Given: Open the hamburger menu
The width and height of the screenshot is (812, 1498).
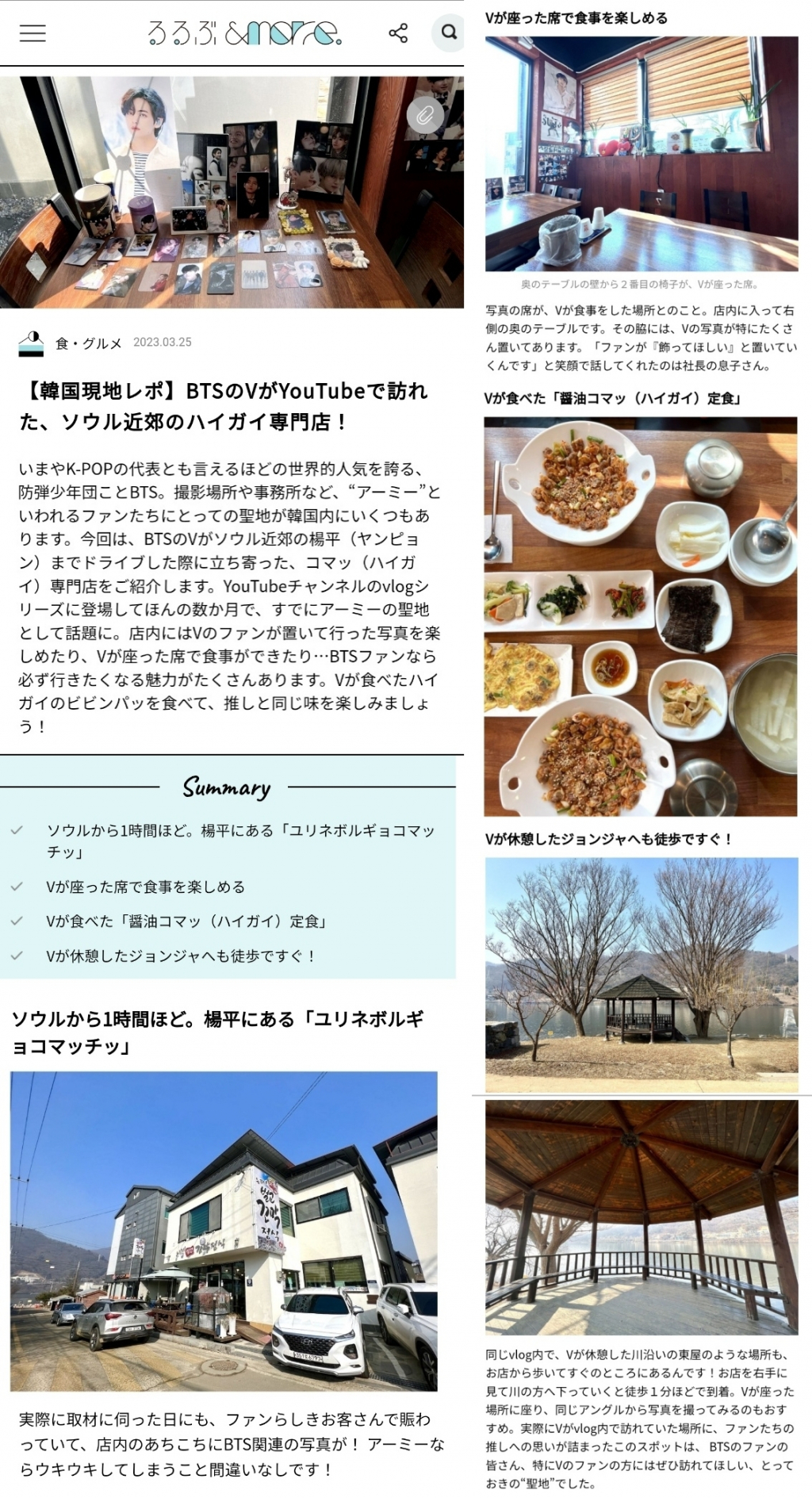Looking at the screenshot, I should pos(33,33).
